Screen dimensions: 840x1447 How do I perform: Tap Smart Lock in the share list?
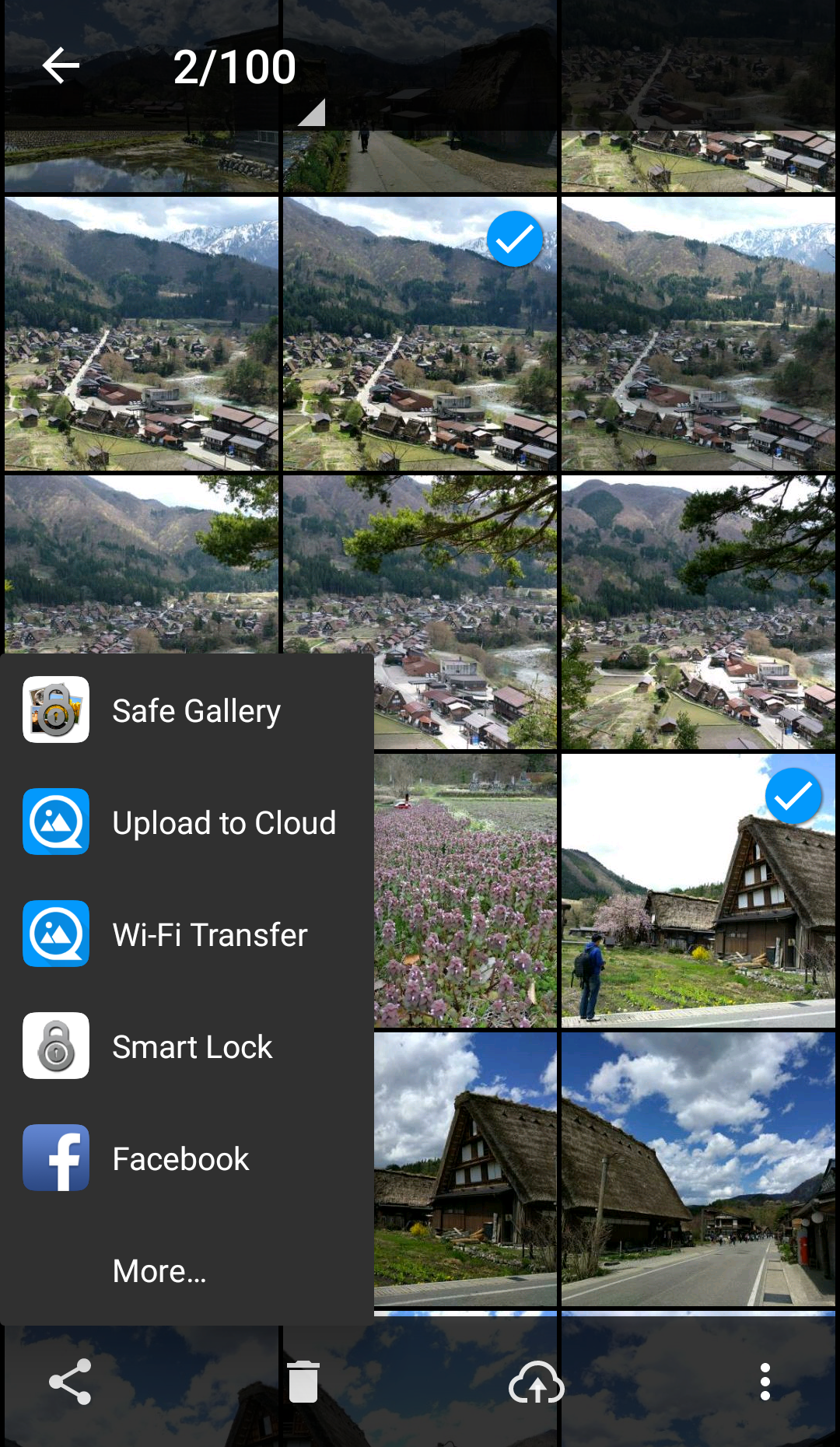[x=191, y=1046]
